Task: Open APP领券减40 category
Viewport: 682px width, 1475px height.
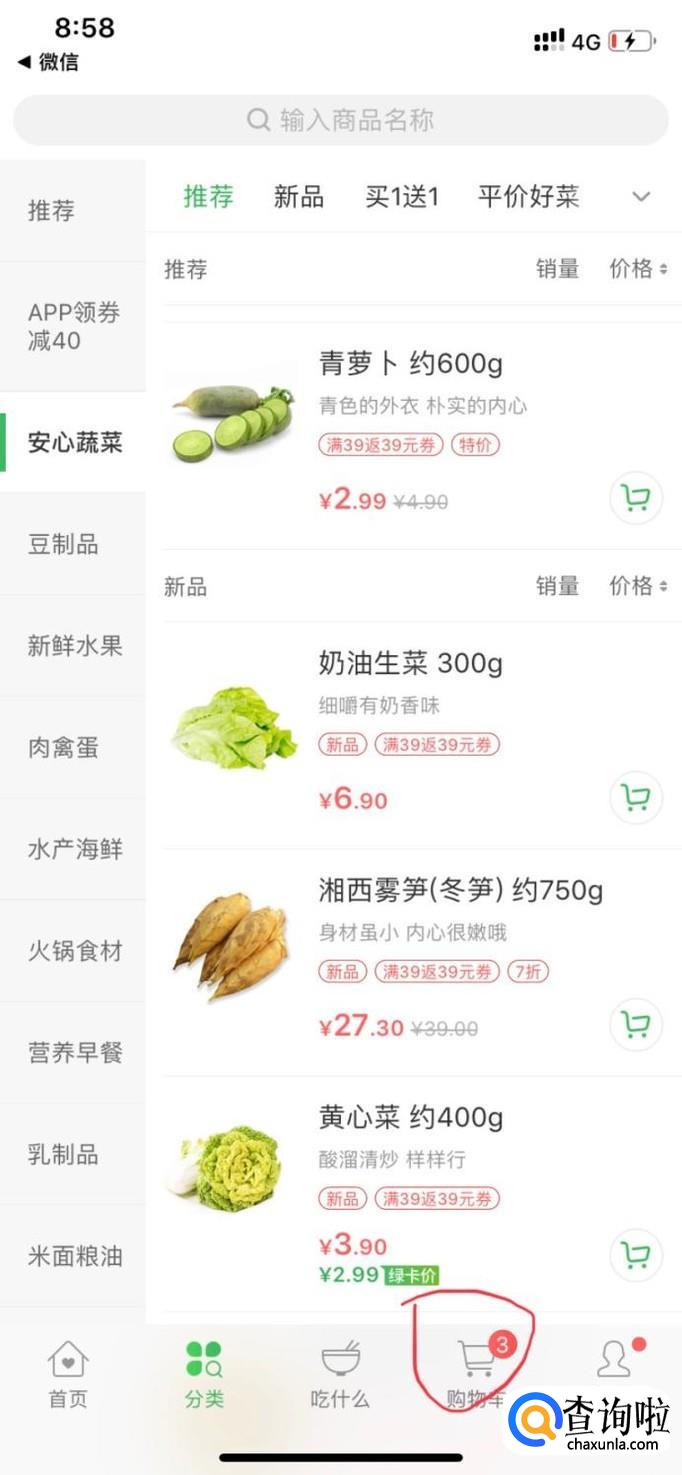Action: coord(74,326)
